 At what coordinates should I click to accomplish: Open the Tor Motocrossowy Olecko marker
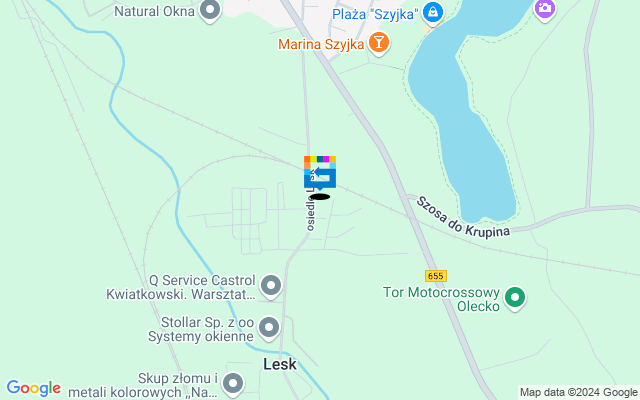click(515, 297)
